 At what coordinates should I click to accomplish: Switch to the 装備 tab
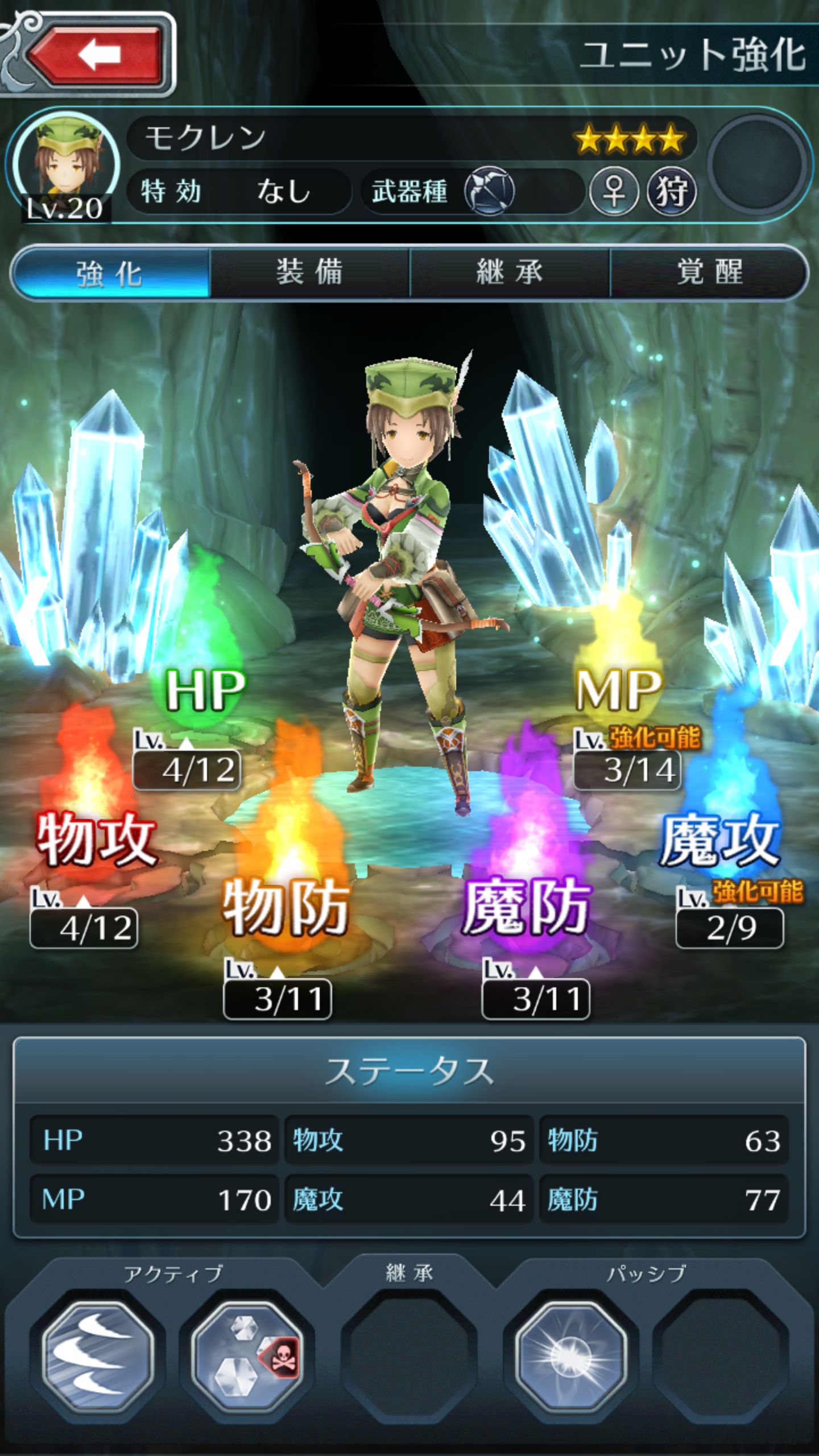(310, 272)
